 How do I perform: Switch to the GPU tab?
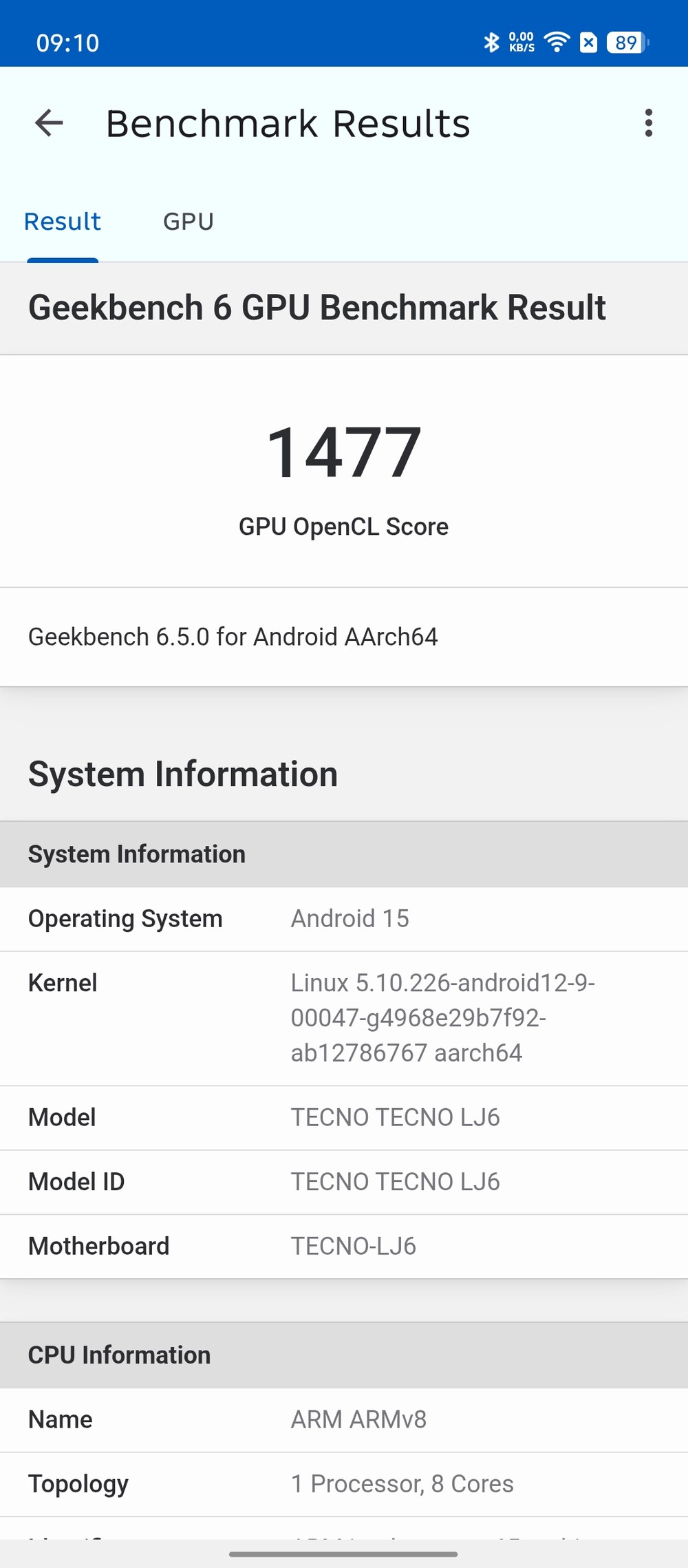[188, 222]
